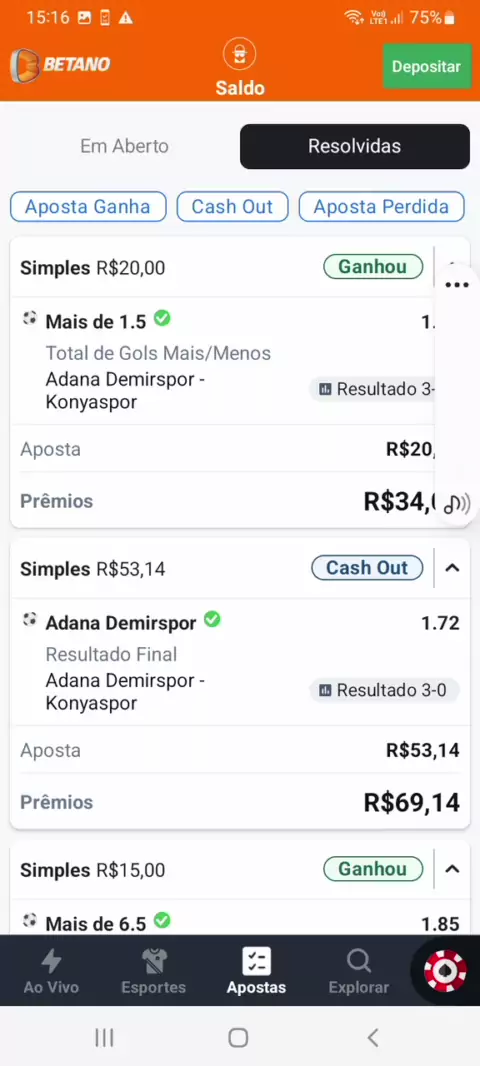Apply the Aposta Perdida filter
The height and width of the screenshot is (1066, 480).
381,207
